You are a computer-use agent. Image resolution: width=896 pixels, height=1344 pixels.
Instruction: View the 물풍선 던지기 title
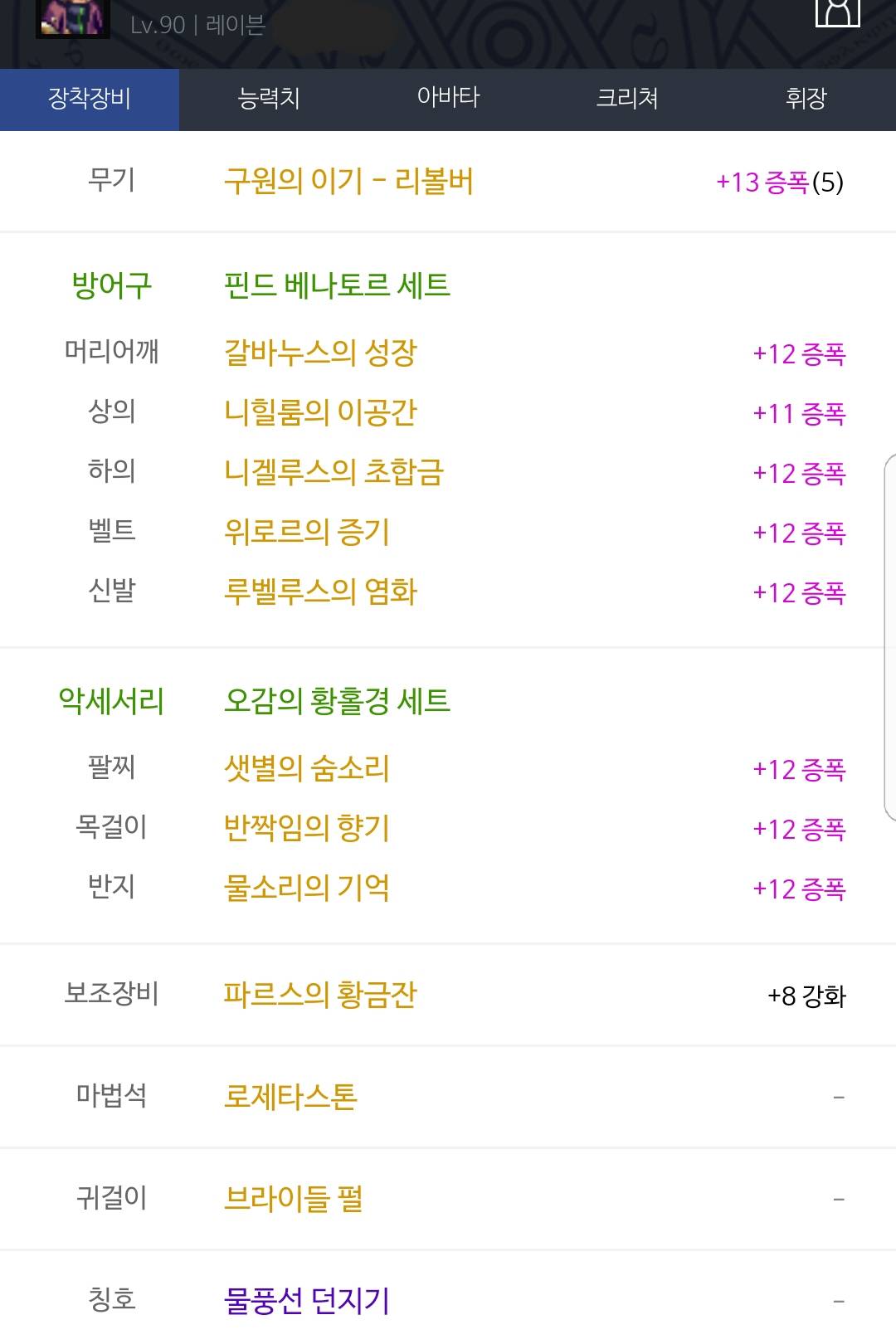pyautogui.click(x=306, y=1300)
